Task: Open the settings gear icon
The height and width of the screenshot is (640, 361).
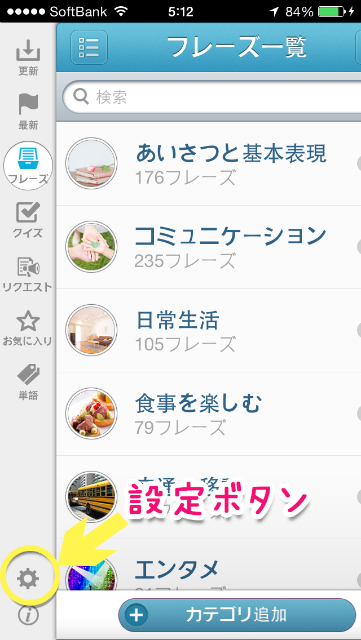Action: tap(28, 578)
